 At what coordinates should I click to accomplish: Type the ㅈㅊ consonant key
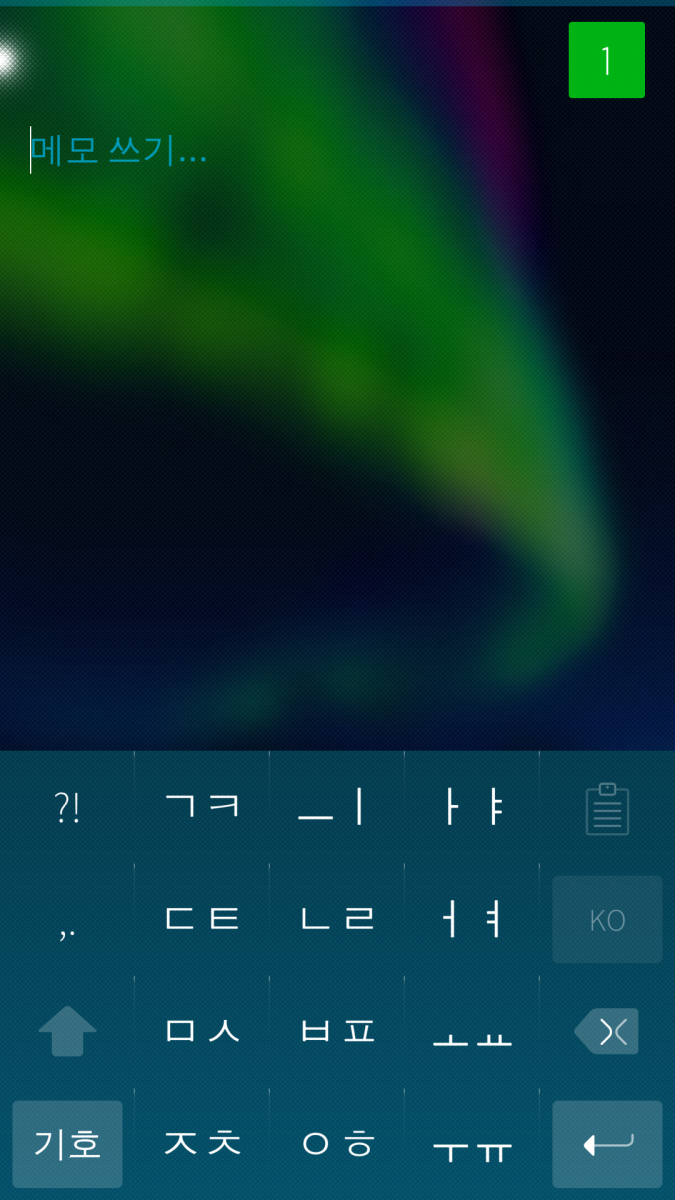(x=202, y=1143)
